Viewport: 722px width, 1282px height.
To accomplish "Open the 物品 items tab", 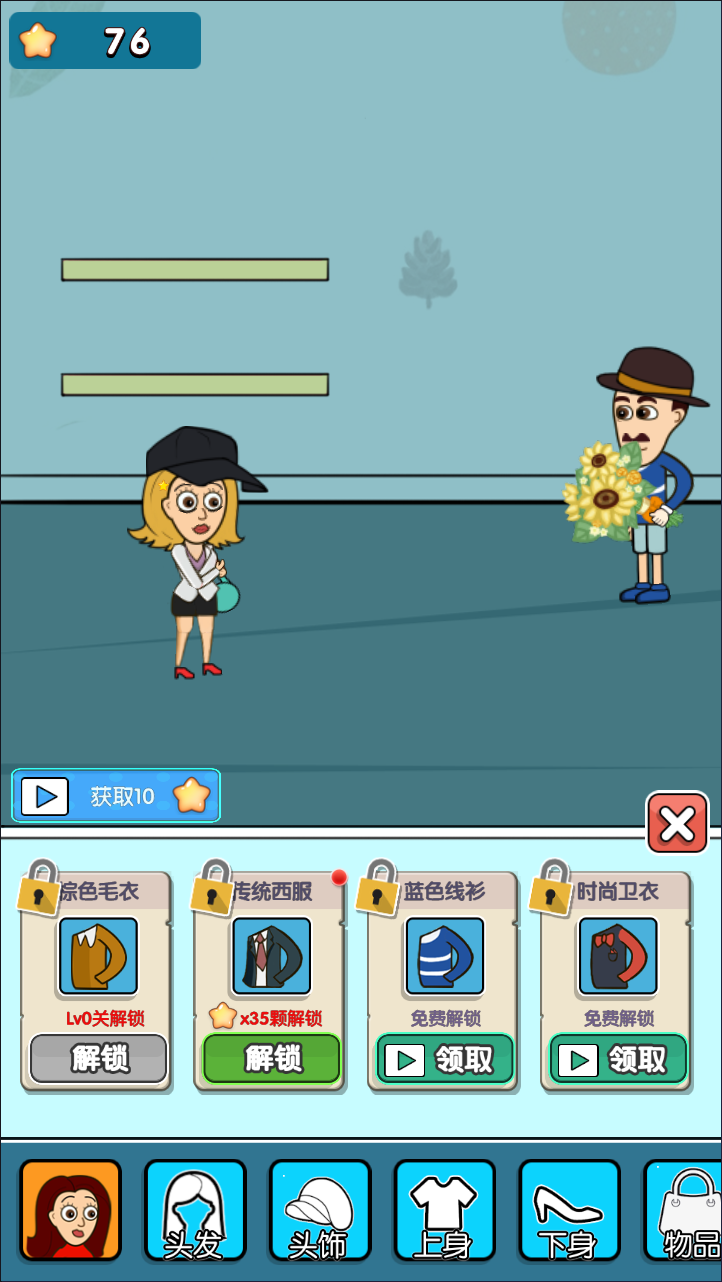I will [686, 1209].
